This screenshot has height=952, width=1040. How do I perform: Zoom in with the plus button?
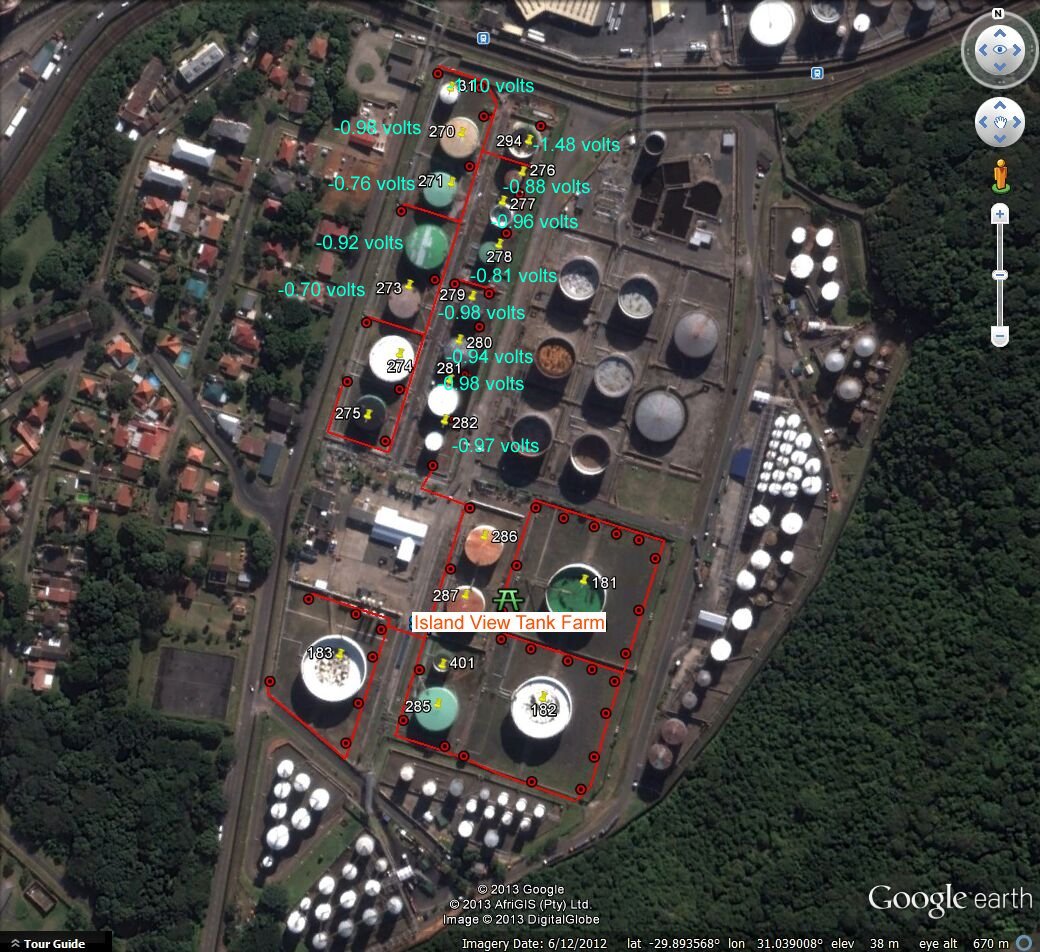coord(999,215)
